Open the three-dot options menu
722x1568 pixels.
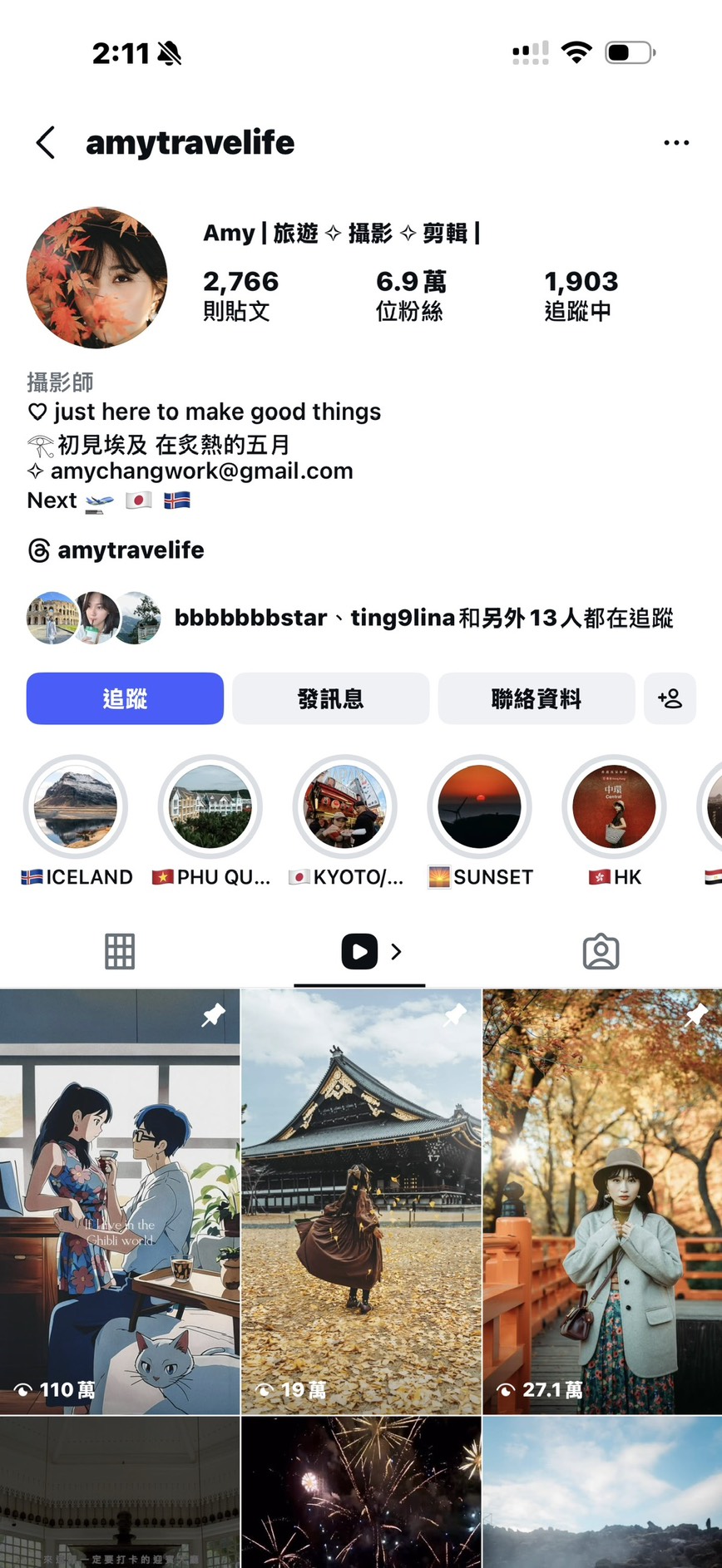pos(675,142)
